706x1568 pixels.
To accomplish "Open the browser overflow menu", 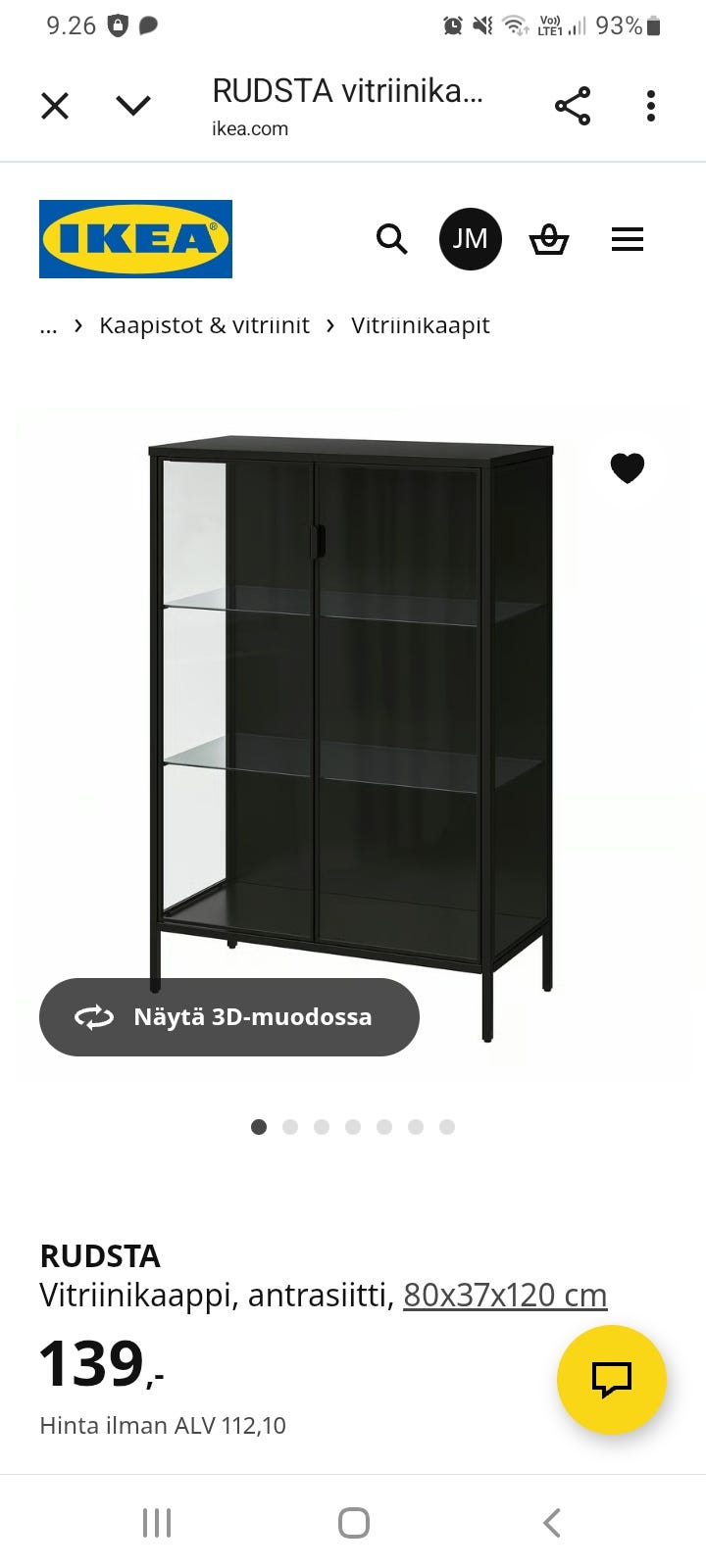I will pyautogui.click(x=651, y=106).
